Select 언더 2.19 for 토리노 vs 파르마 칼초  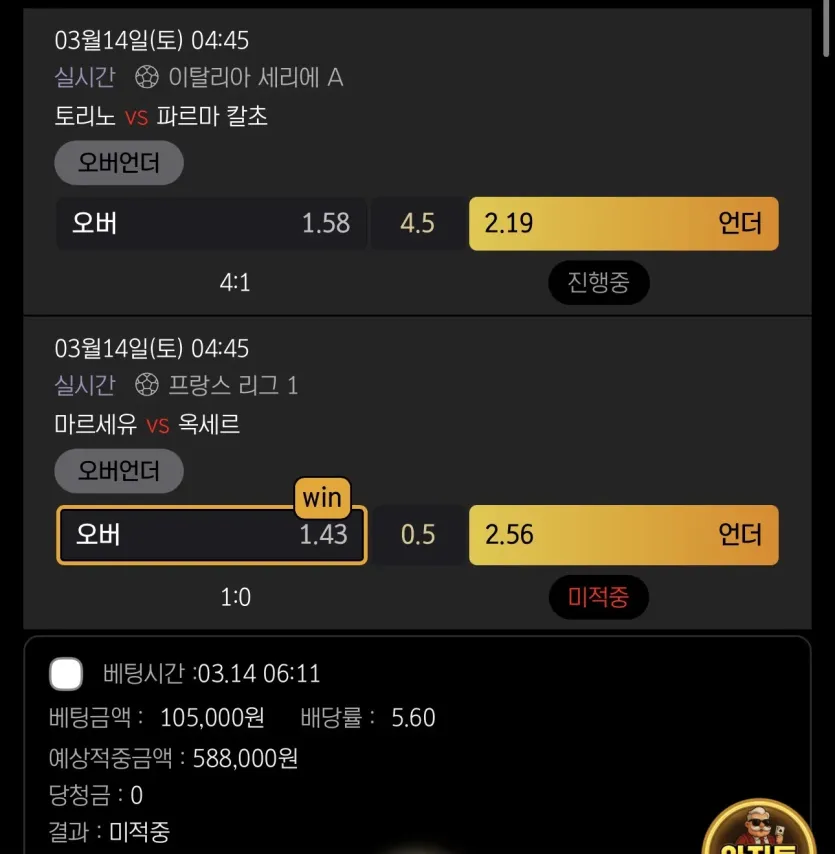pyautogui.click(x=624, y=223)
